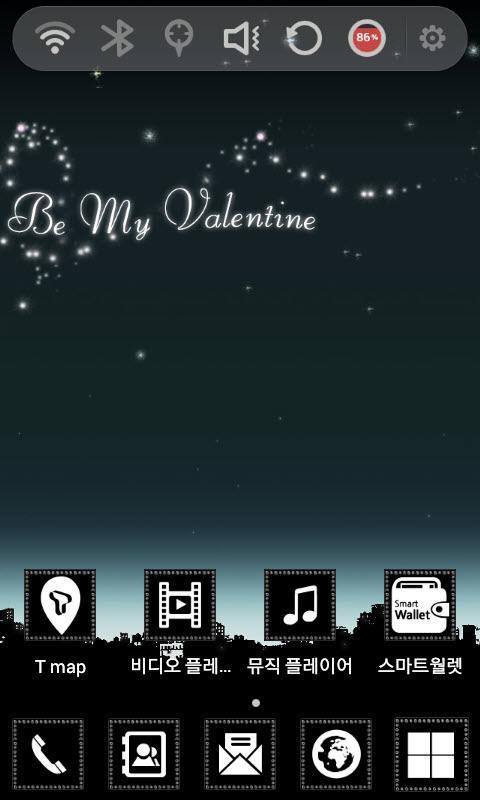
Task: Toggle GPS location in the widget
Action: pos(179,38)
